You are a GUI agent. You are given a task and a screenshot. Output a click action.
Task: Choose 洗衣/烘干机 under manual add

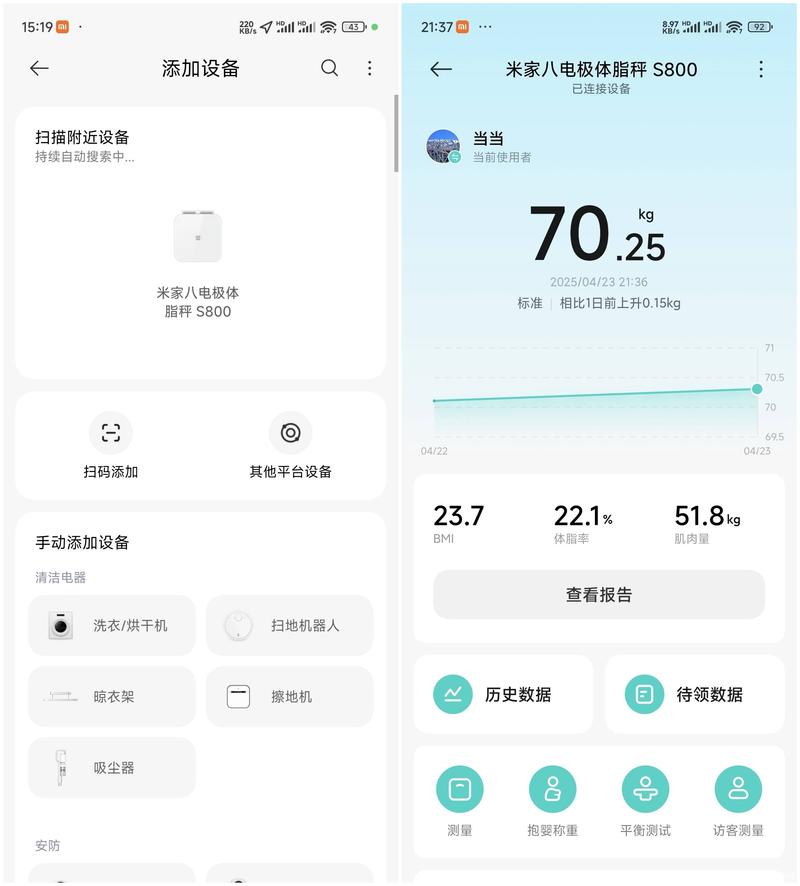click(x=112, y=625)
